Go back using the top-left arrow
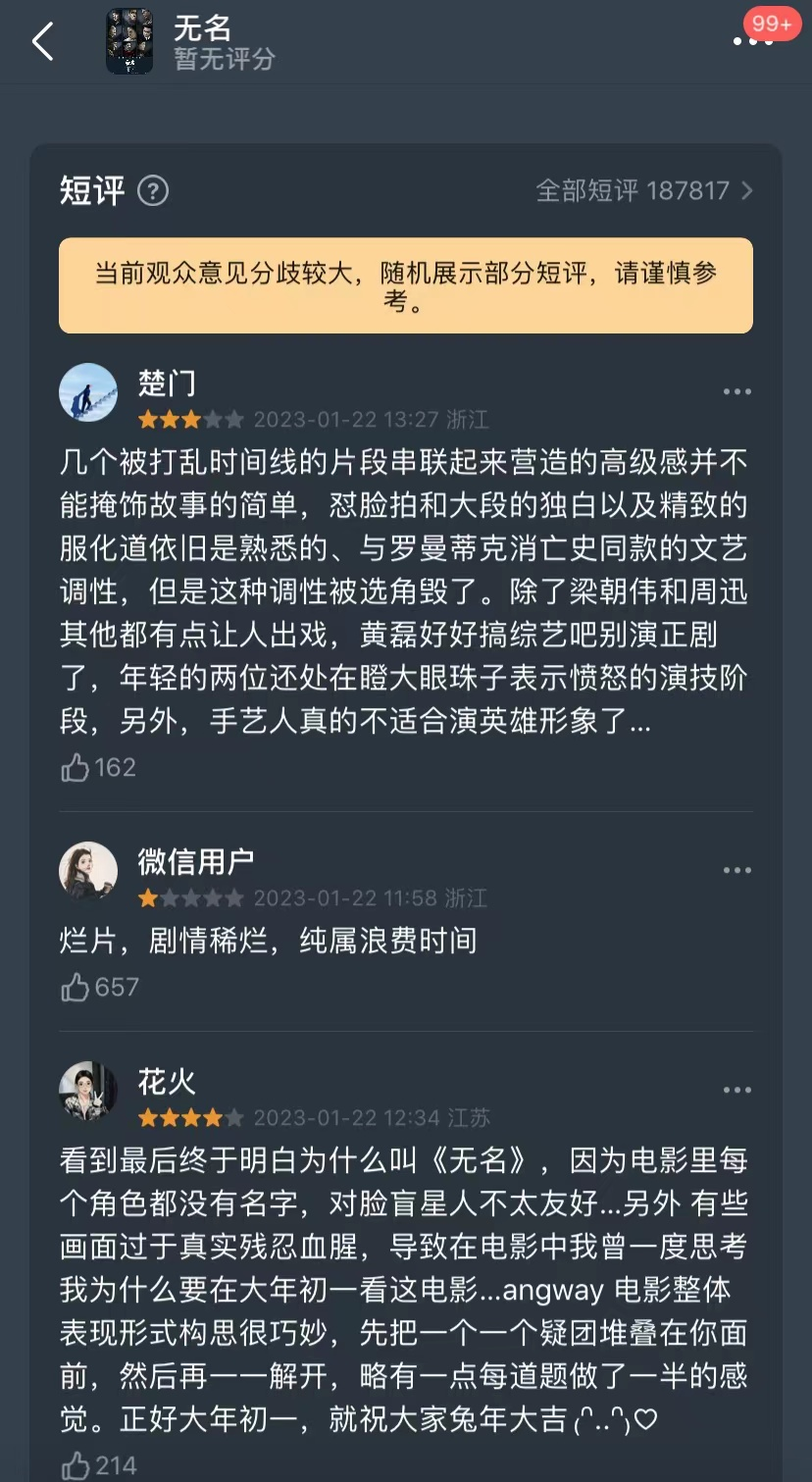Screen dimensions: 812x1482 (x=42, y=42)
